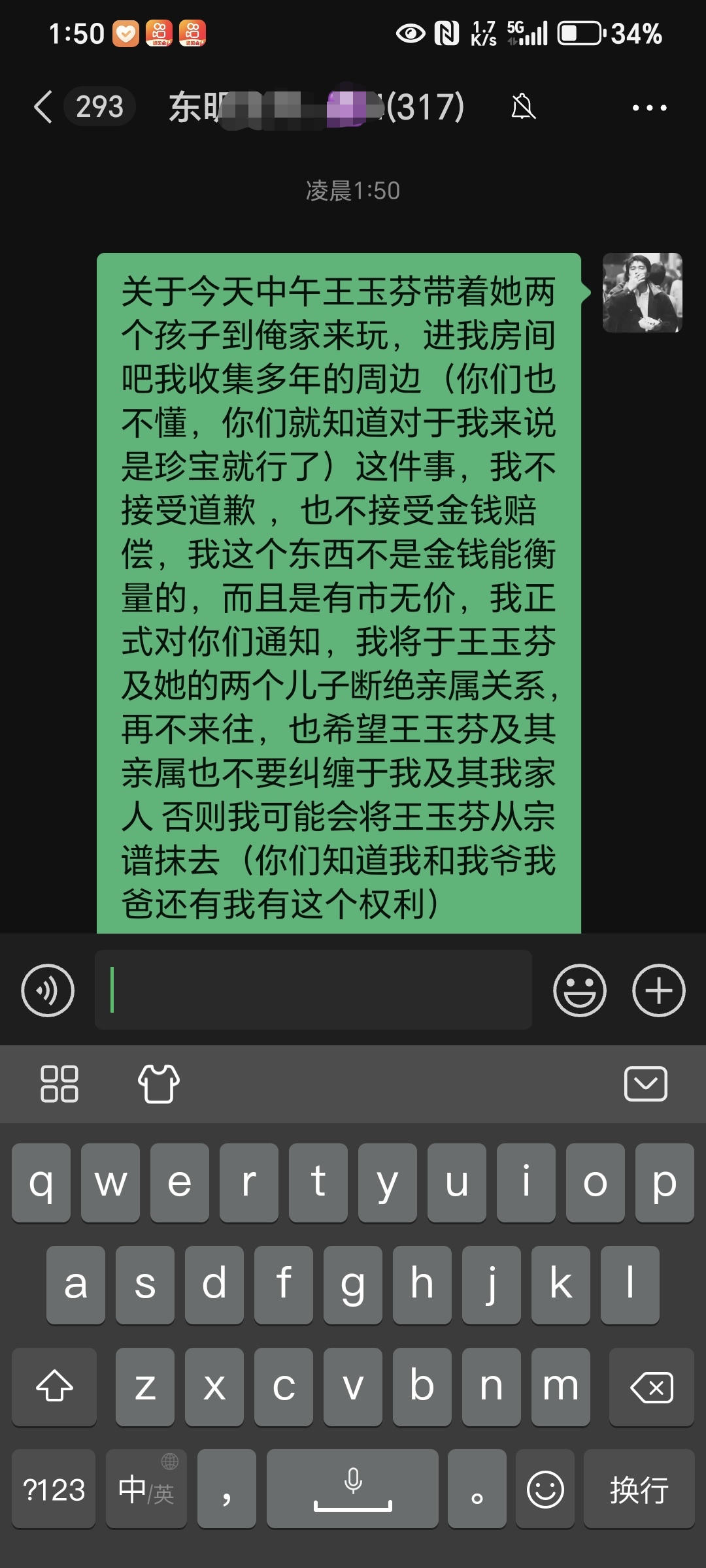Collapse the keyboard with down-arrow icon
Screen dimensions: 706x1568
pyautogui.click(x=647, y=1084)
